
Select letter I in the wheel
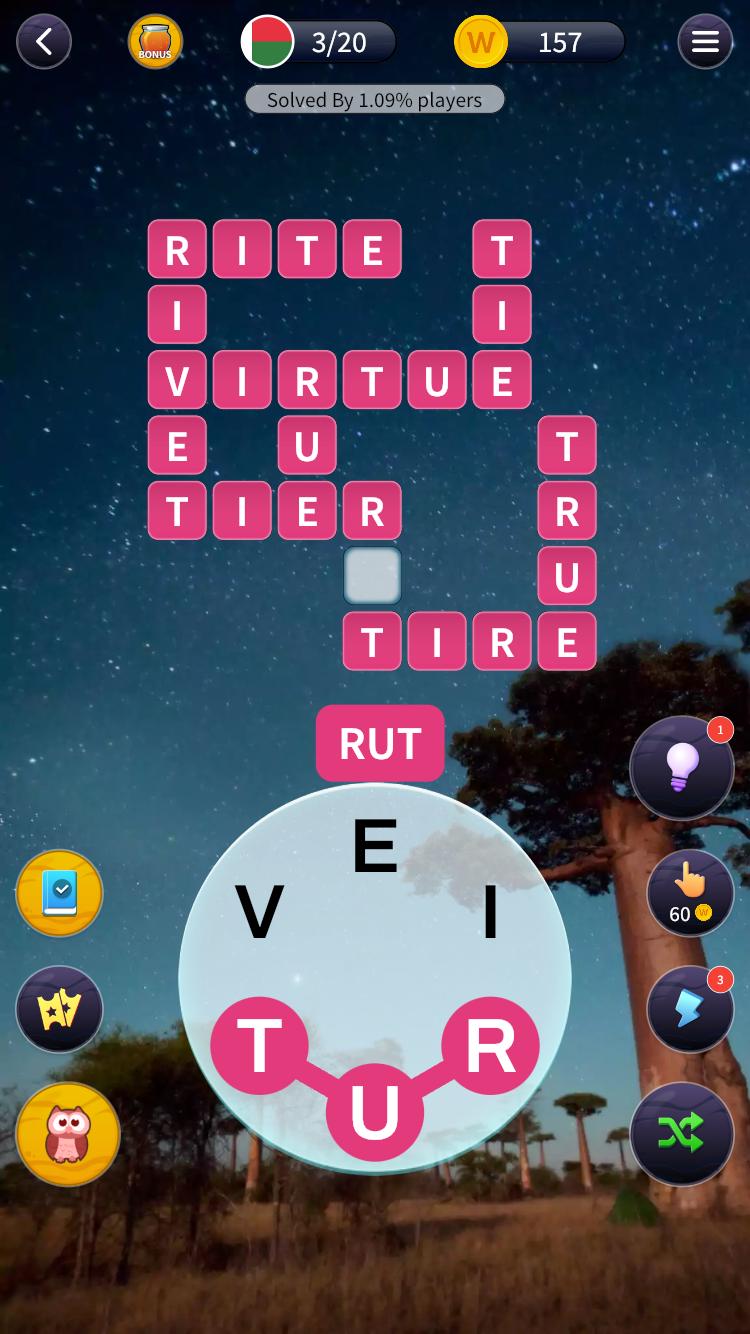click(x=490, y=912)
